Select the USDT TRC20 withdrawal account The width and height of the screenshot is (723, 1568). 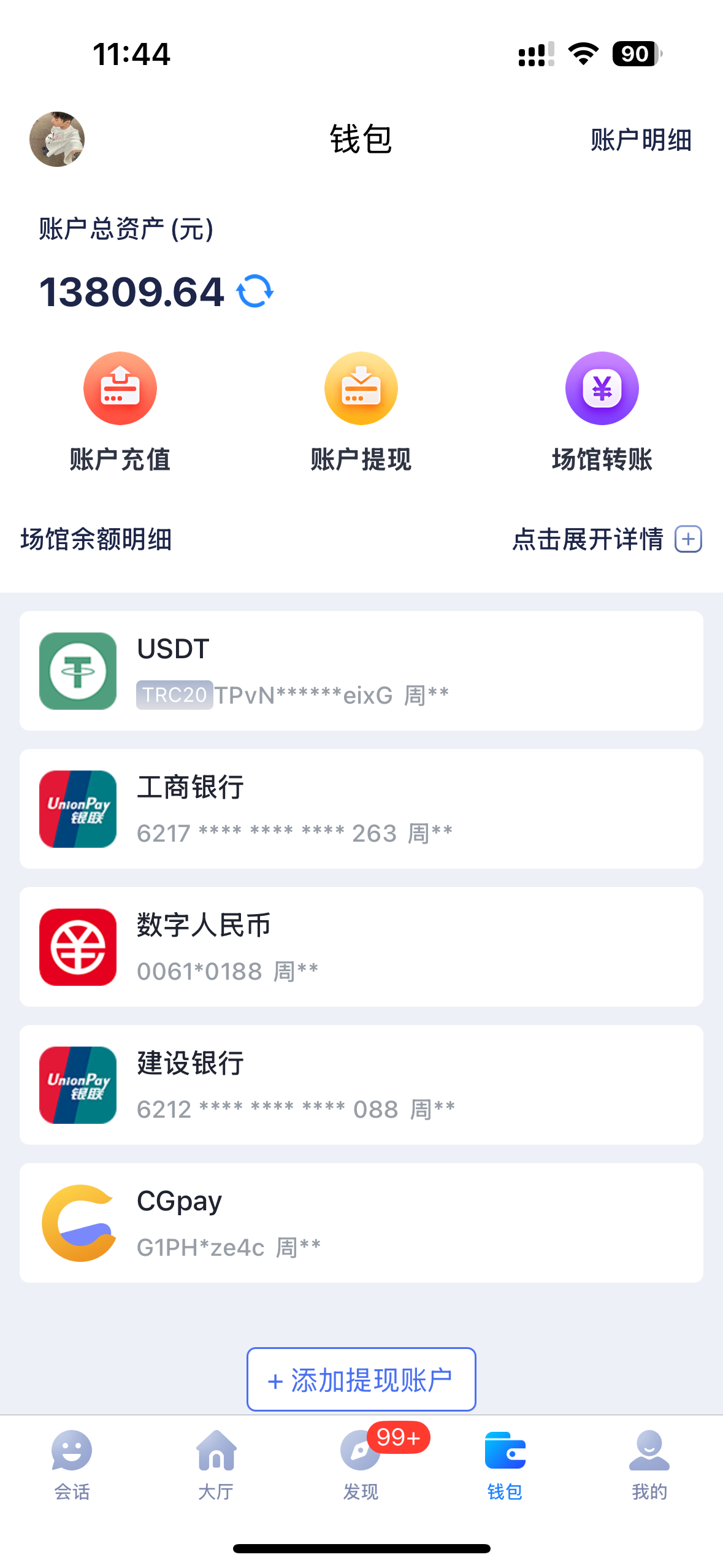[x=361, y=671]
